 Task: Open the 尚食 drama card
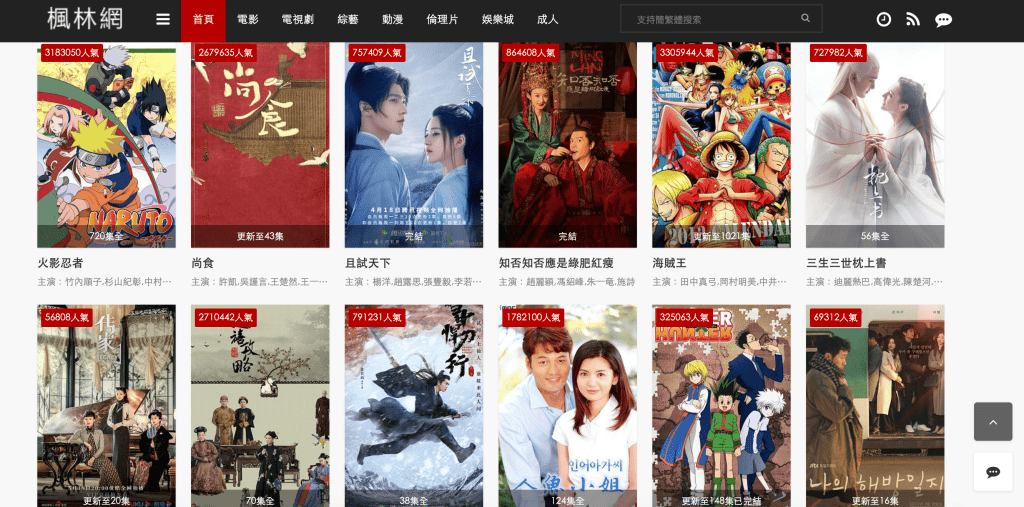click(x=260, y=145)
